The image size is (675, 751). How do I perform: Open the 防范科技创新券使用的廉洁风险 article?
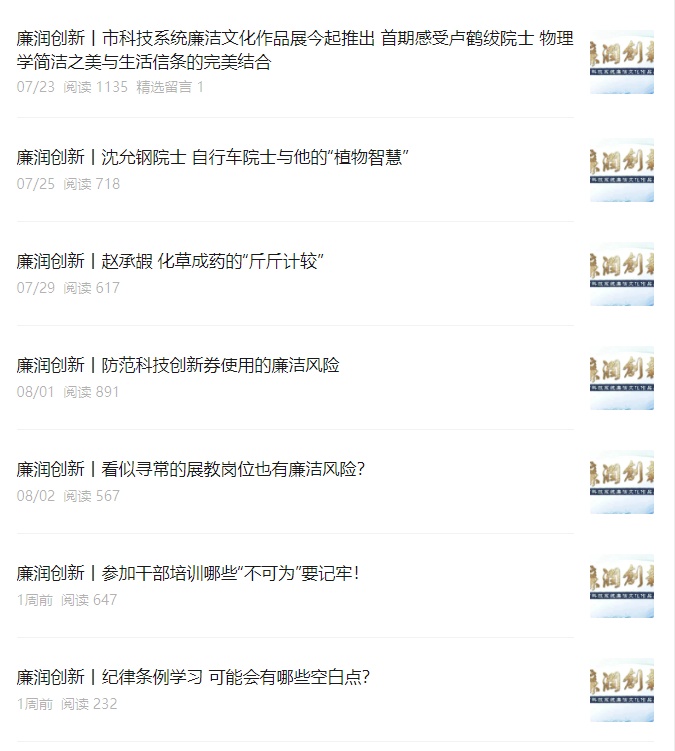click(x=178, y=365)
